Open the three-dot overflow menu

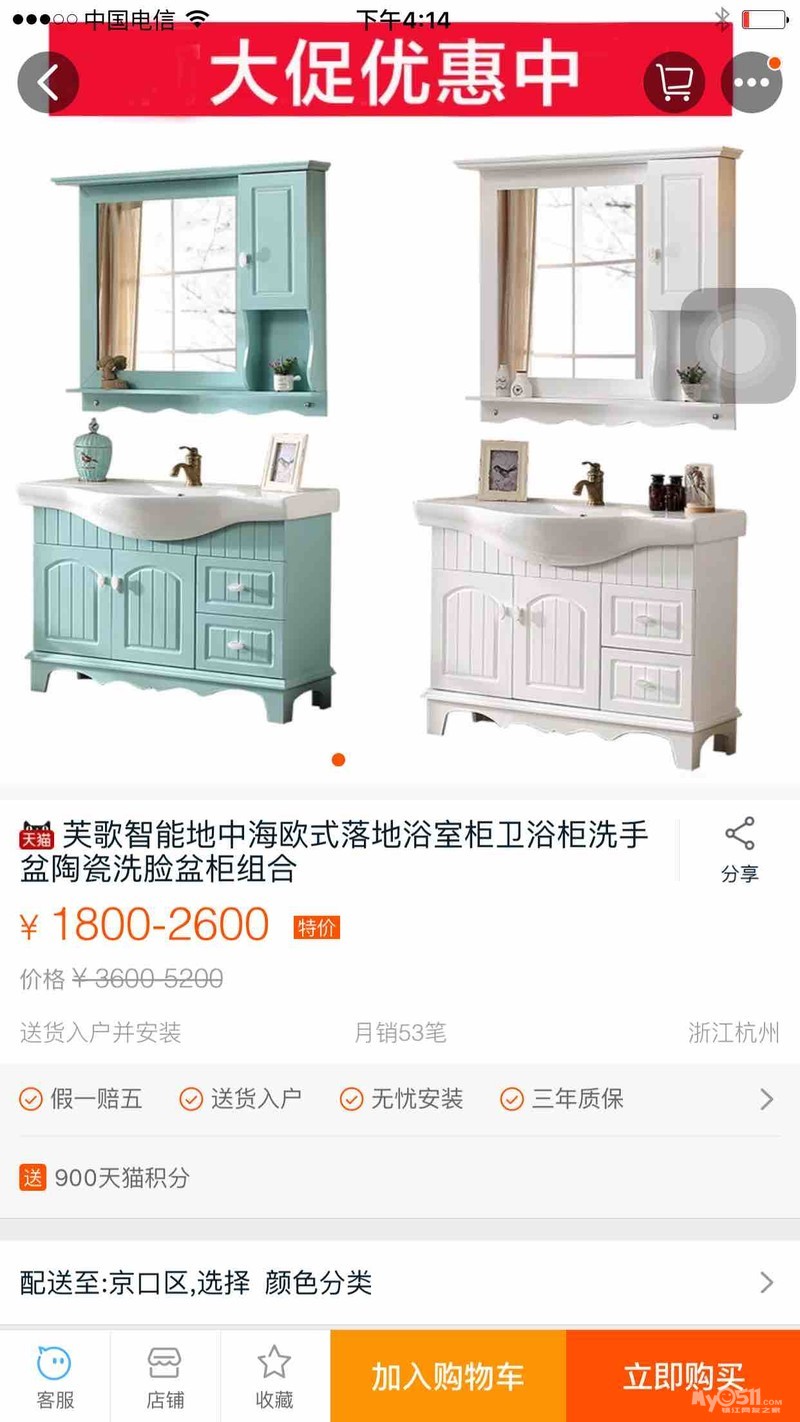[751, 82]
